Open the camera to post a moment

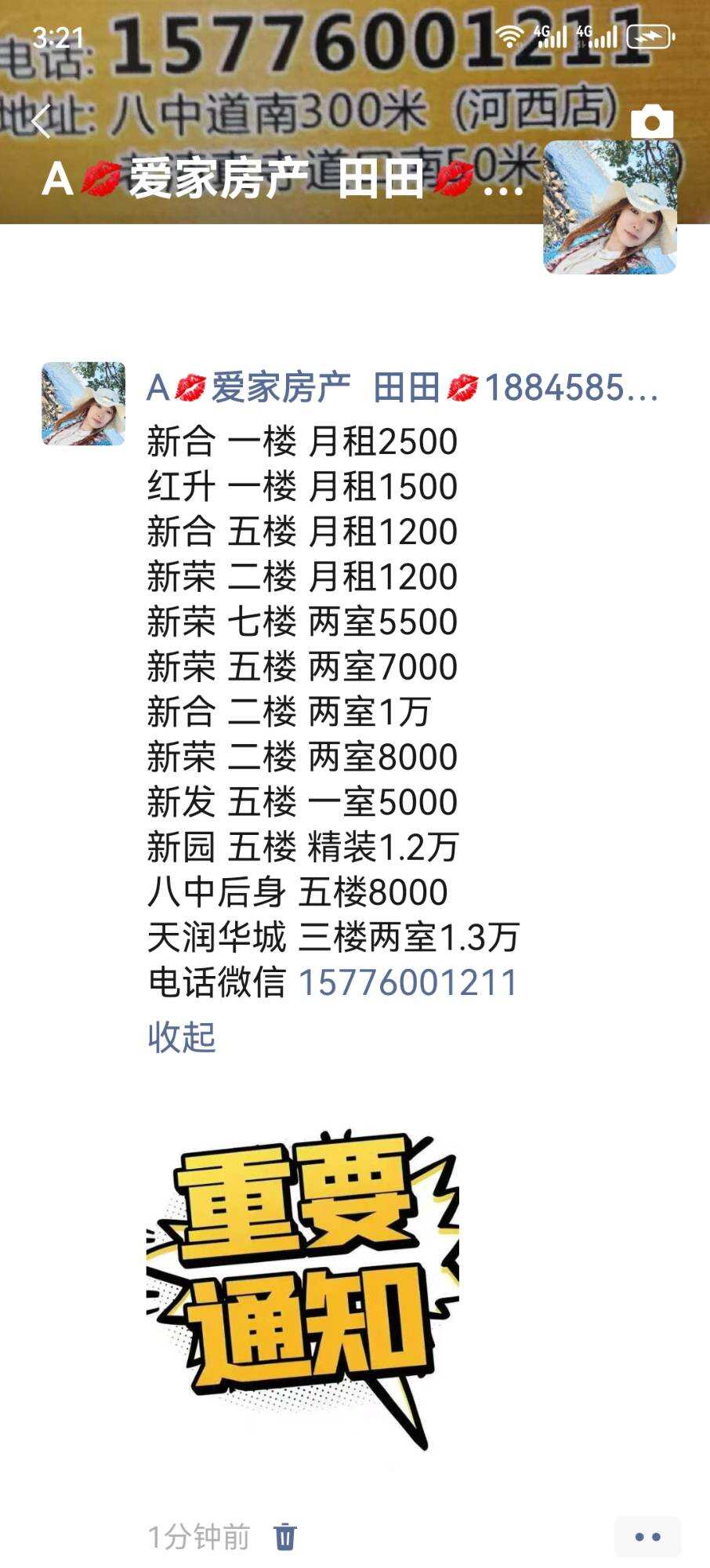[651, 122]
